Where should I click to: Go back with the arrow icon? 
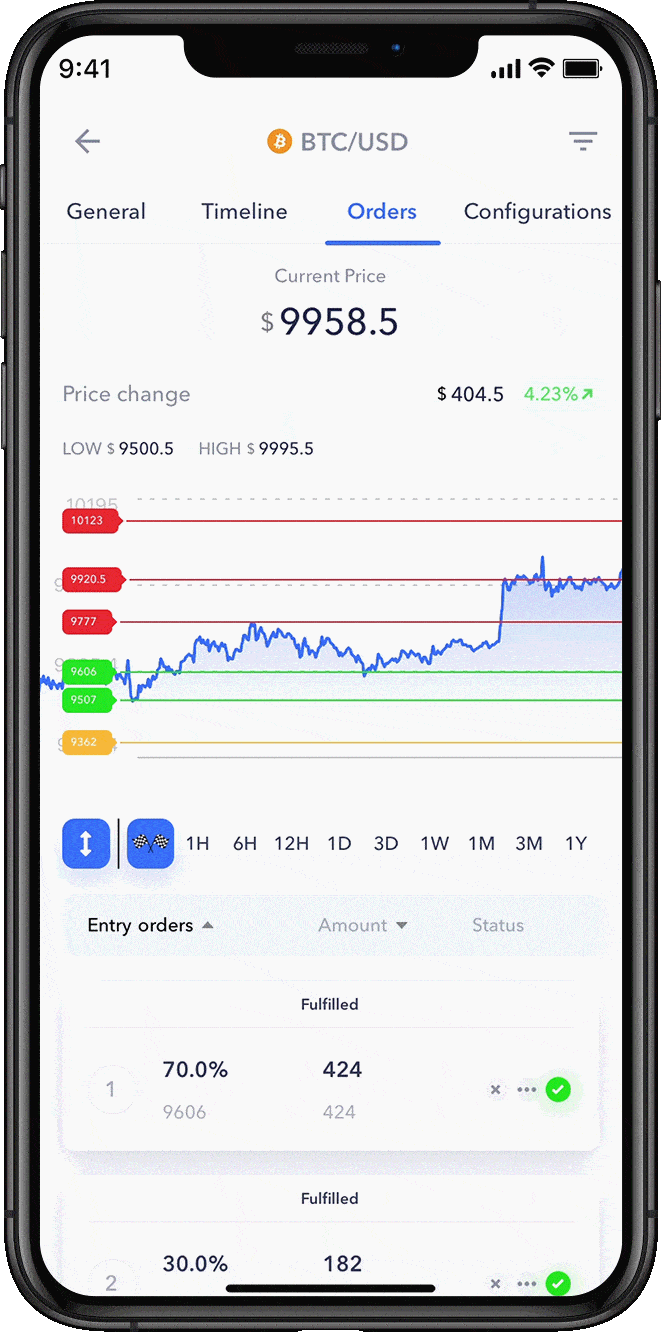point(88,141)
